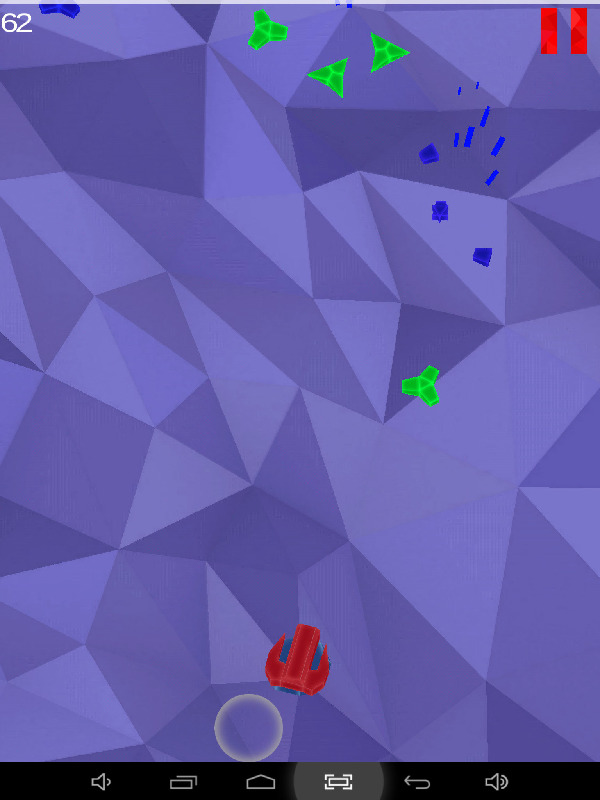Lower the volume with the speaker icon

(x=101, y=782)
